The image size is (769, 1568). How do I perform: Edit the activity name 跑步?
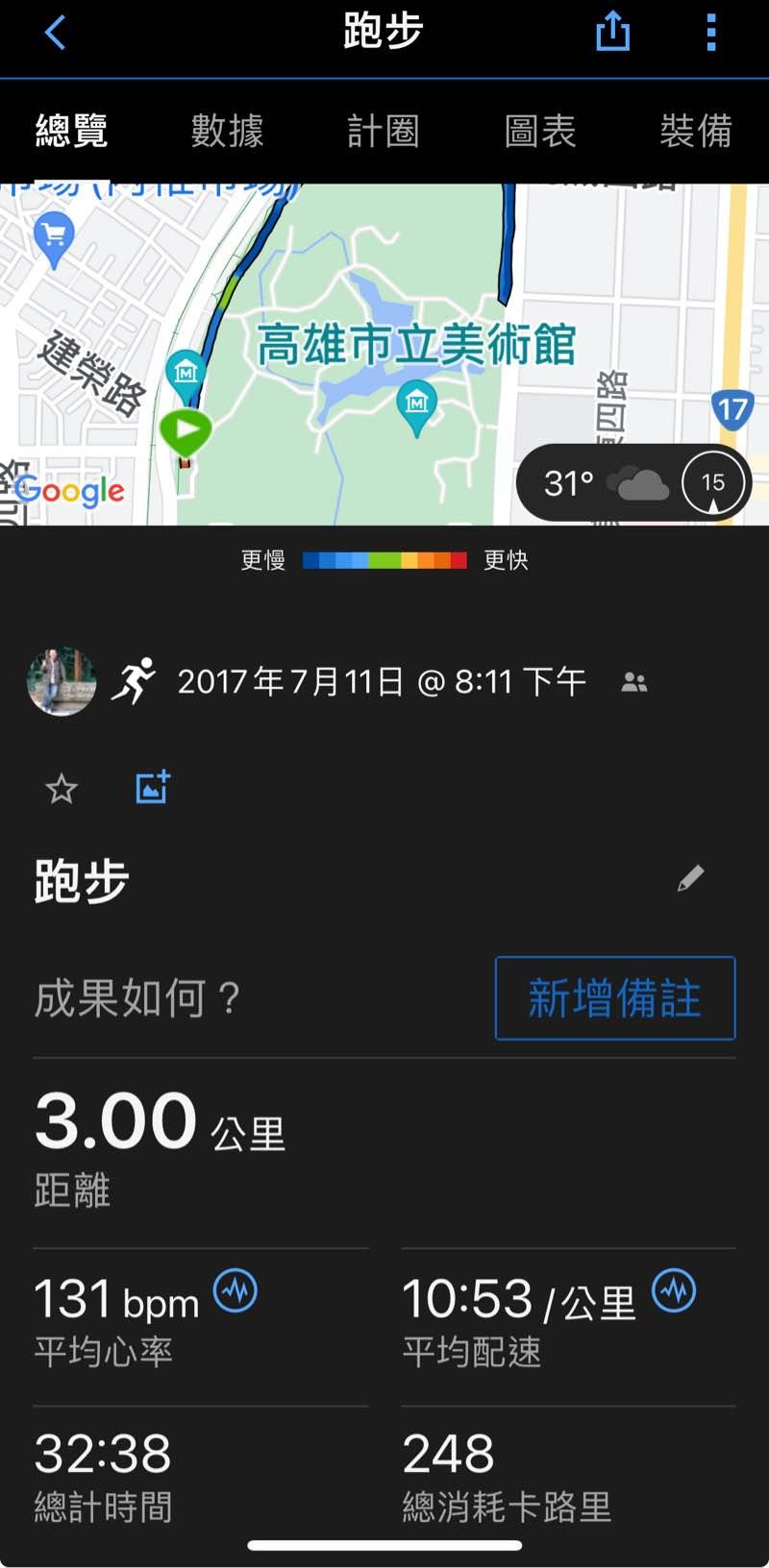(690, 878)
